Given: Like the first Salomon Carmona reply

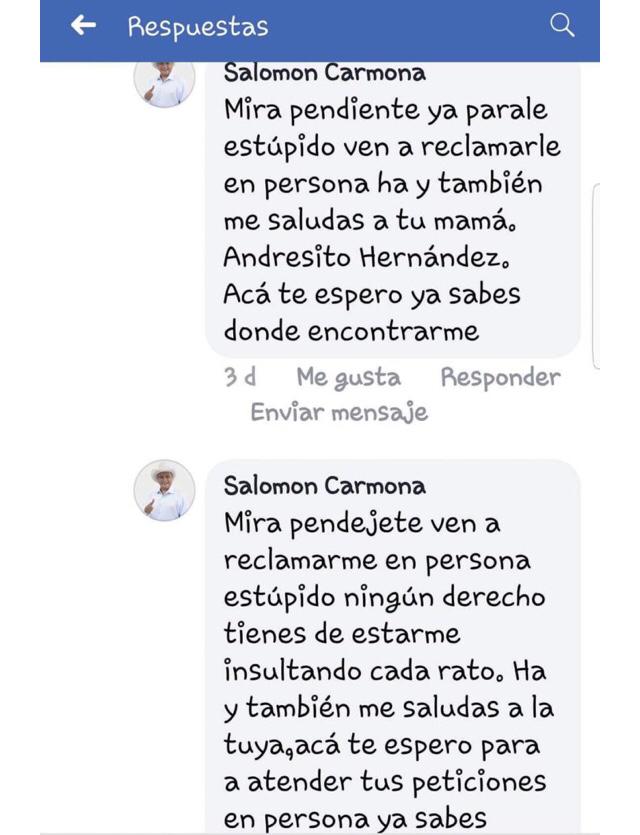Looking at the screenshot, I should click(x=348, y=378).
